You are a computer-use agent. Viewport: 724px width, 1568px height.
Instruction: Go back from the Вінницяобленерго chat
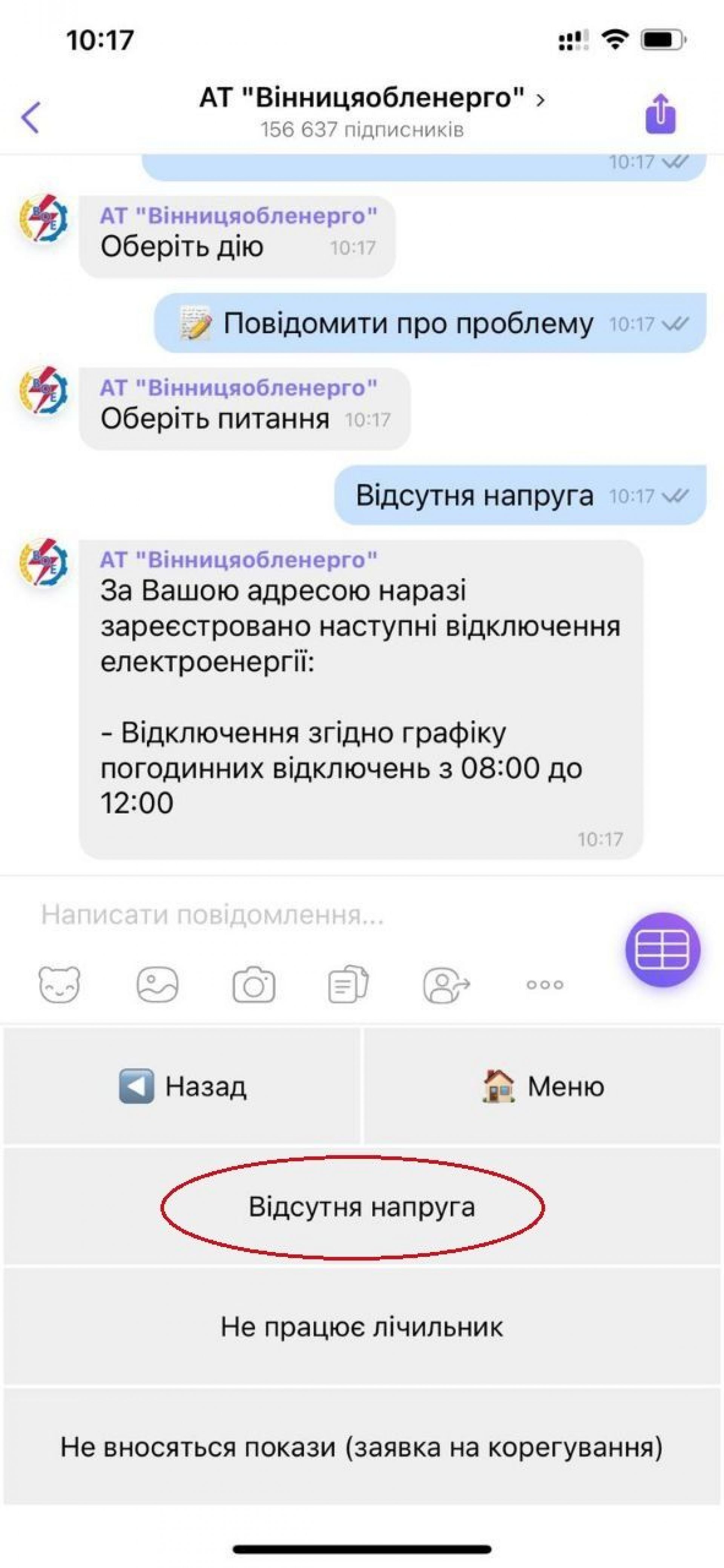(x=31, y=116)
